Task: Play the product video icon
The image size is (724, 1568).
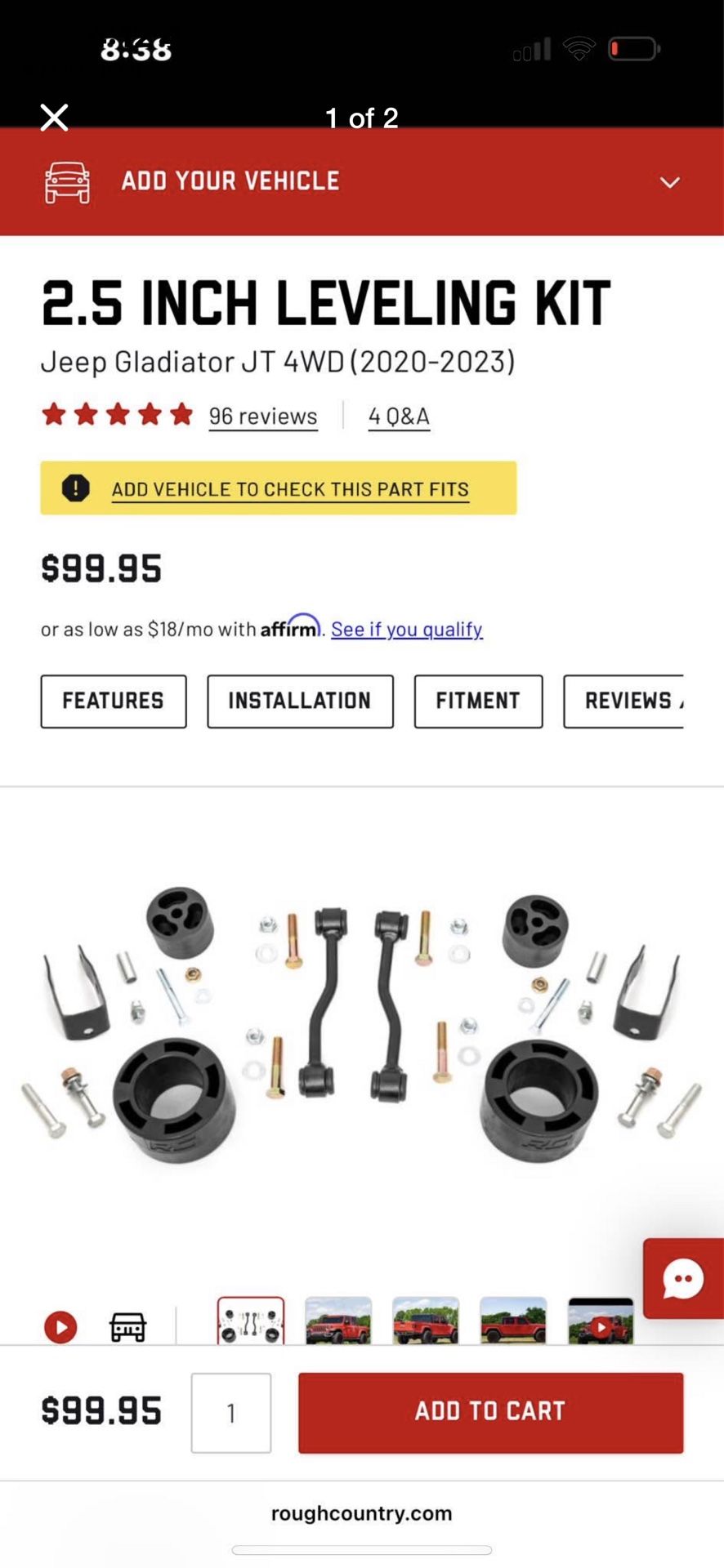Action: tap(60, 1327)
